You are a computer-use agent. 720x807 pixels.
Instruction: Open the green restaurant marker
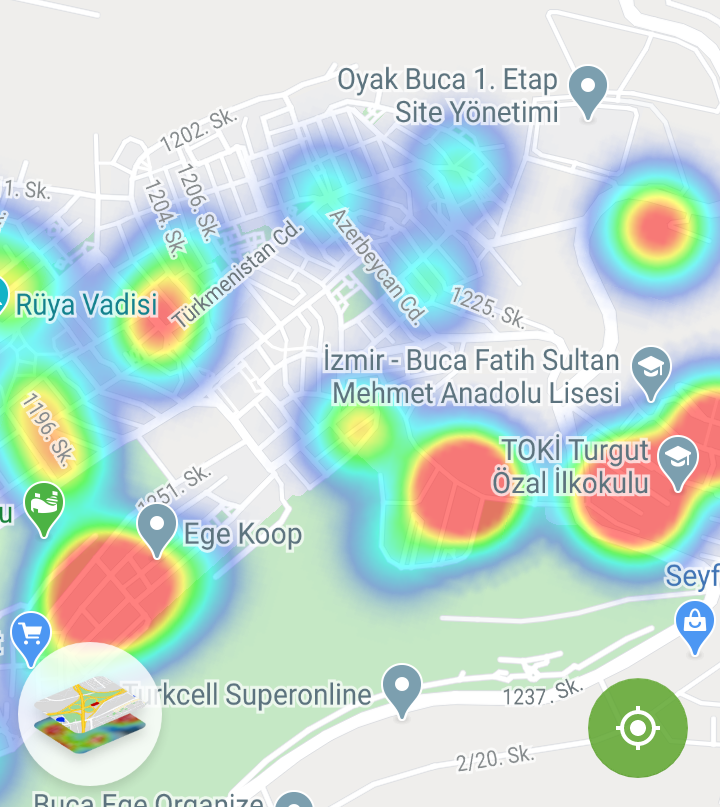pos(42,505)
